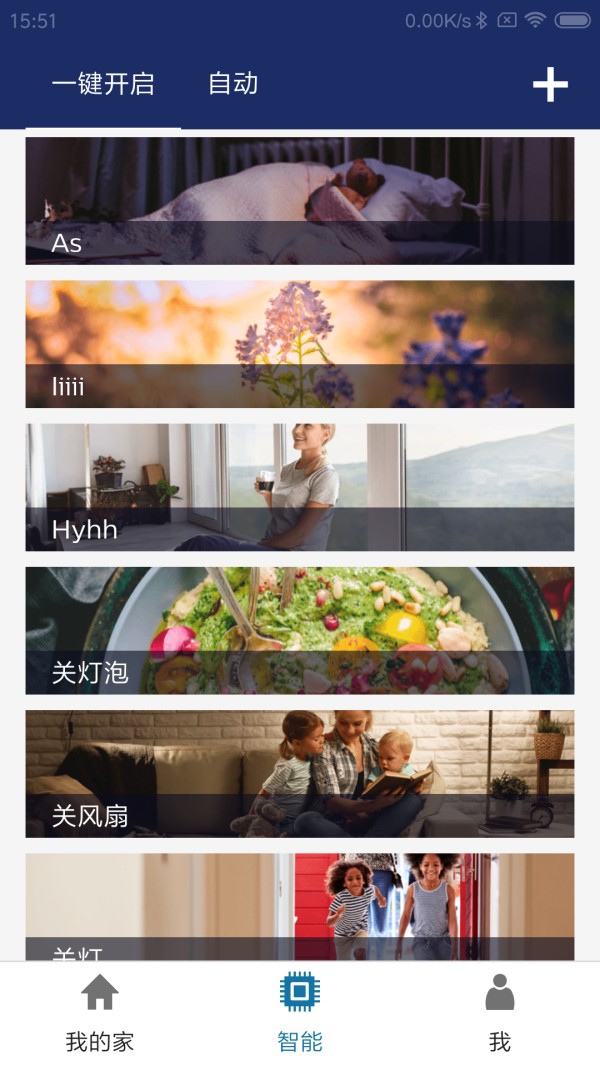Tap the 智能 bottom tab

pyautogui.click(x=300, y=1013)
